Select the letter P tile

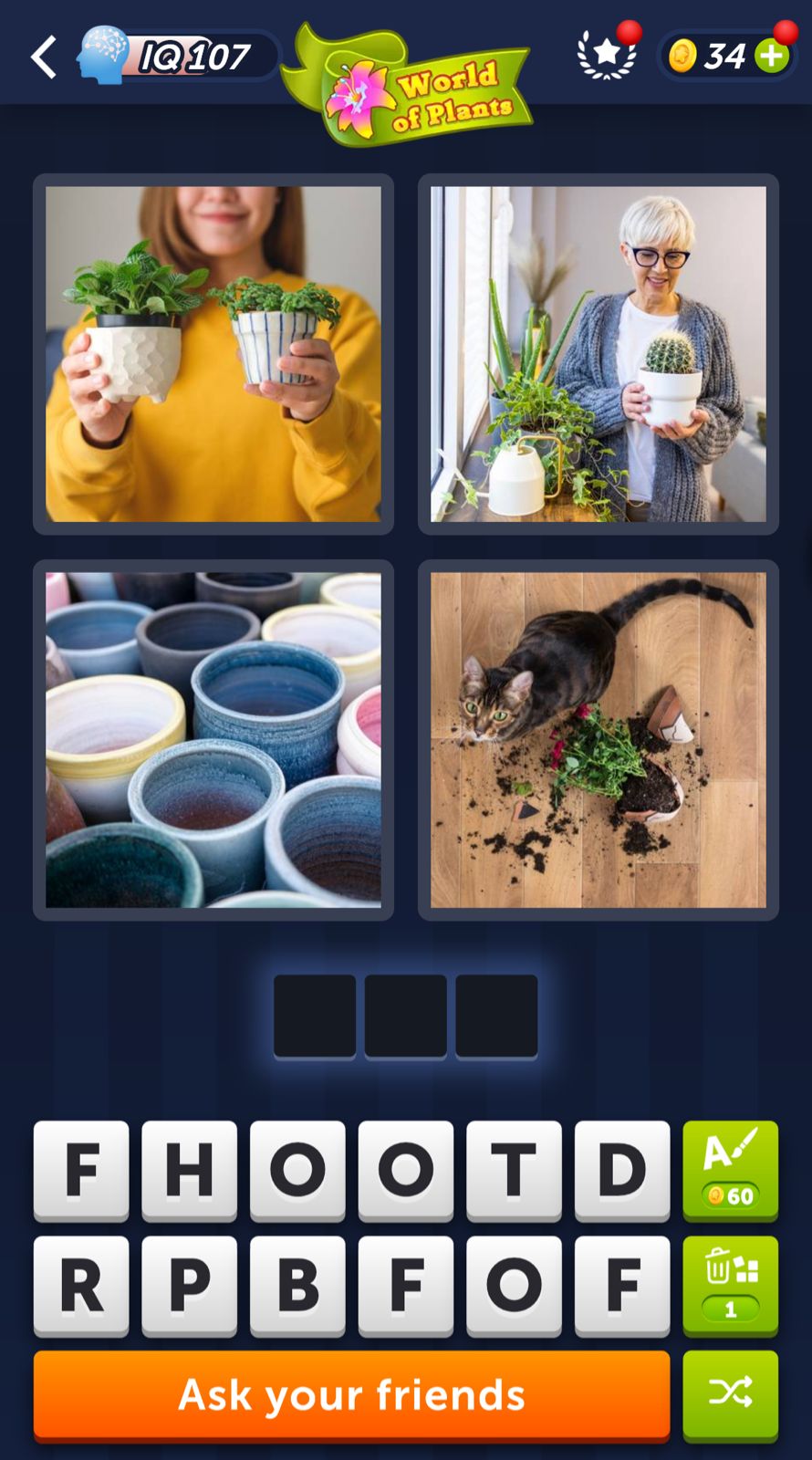tap(189, 1285)
